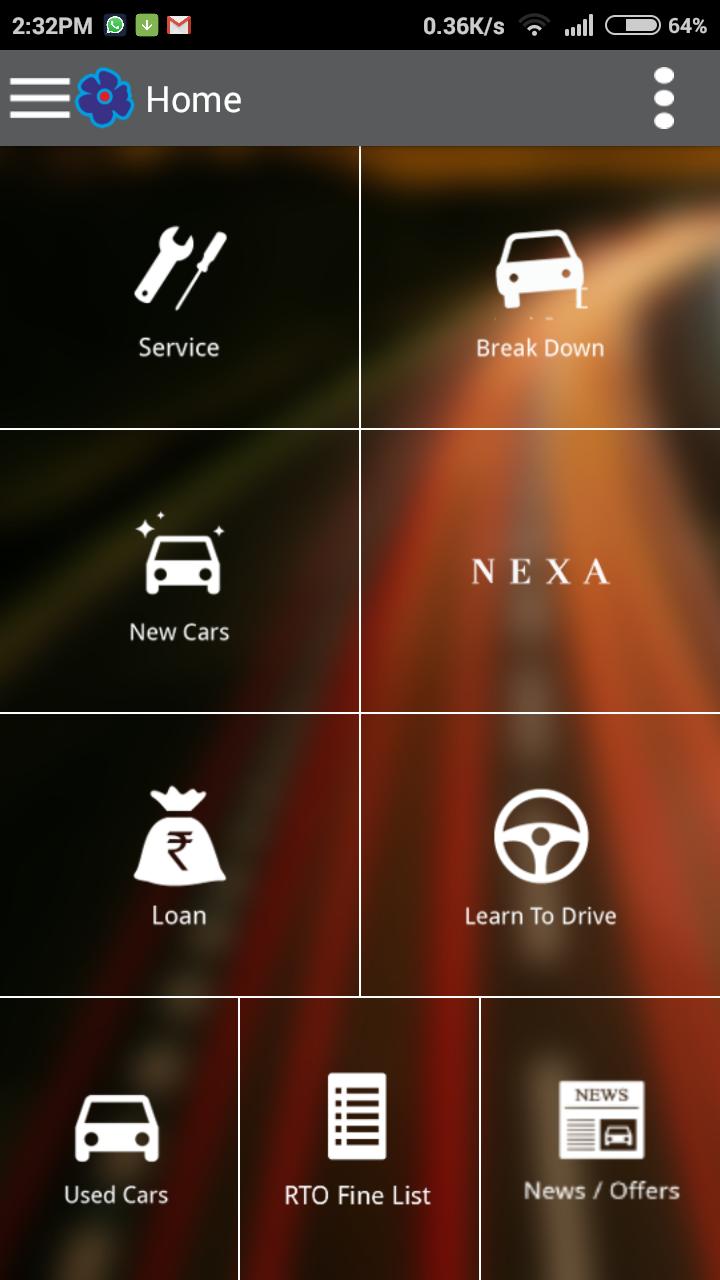Image resolution: width=720 pixels, height=1280 pixels.
Task: Open the Service tile
Action: tap(179, 288)
